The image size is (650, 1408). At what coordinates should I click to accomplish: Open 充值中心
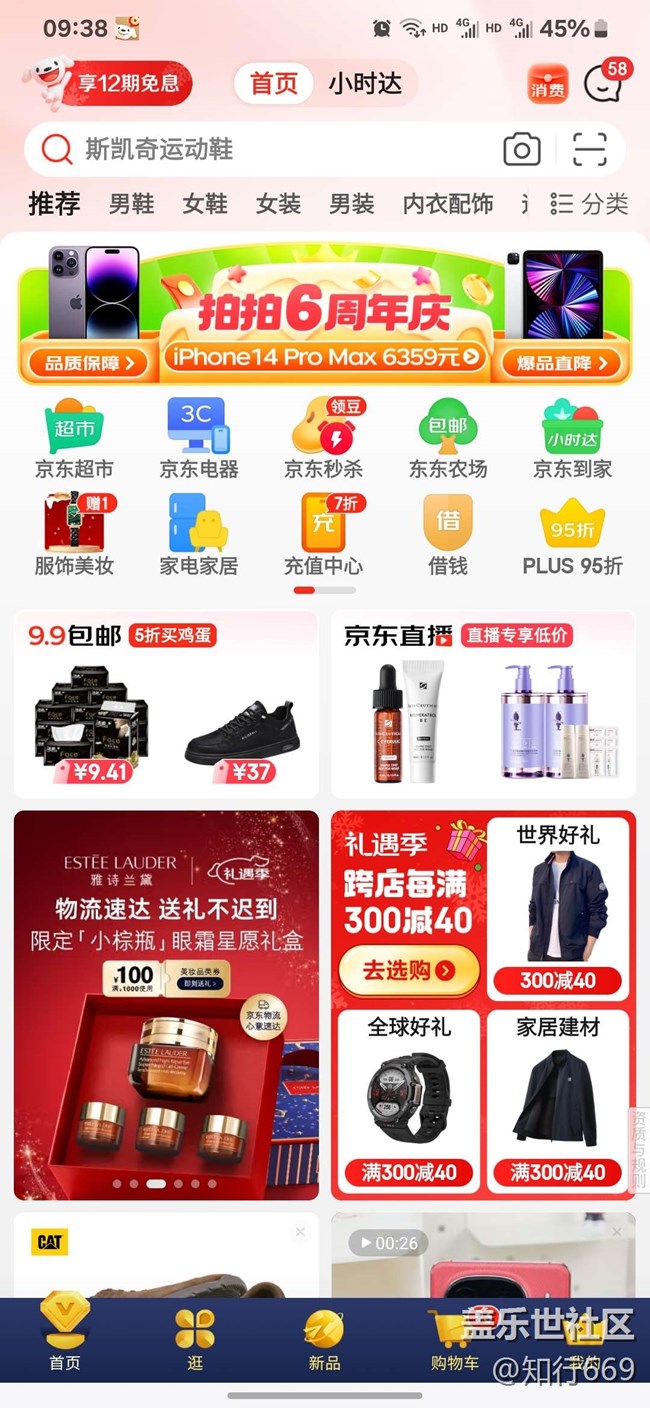(323, 536)
